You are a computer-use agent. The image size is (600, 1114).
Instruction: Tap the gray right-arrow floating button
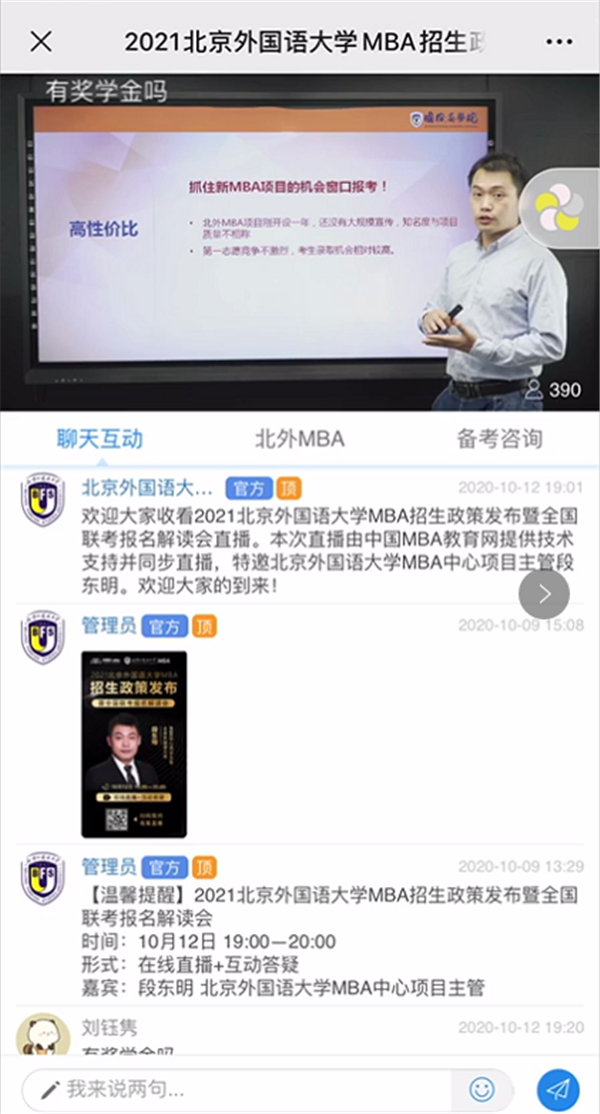point(544,593)
